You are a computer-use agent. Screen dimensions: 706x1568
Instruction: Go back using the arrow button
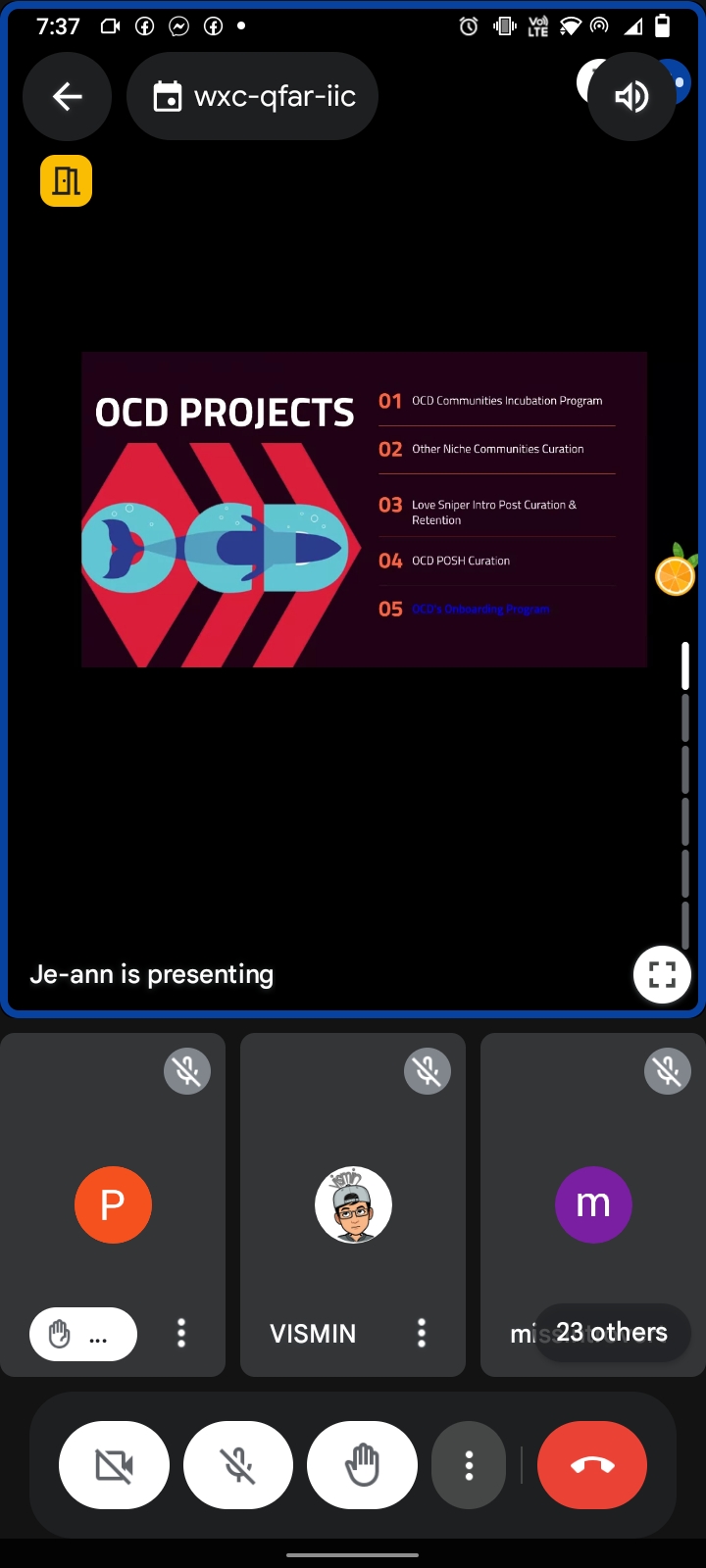67,96
